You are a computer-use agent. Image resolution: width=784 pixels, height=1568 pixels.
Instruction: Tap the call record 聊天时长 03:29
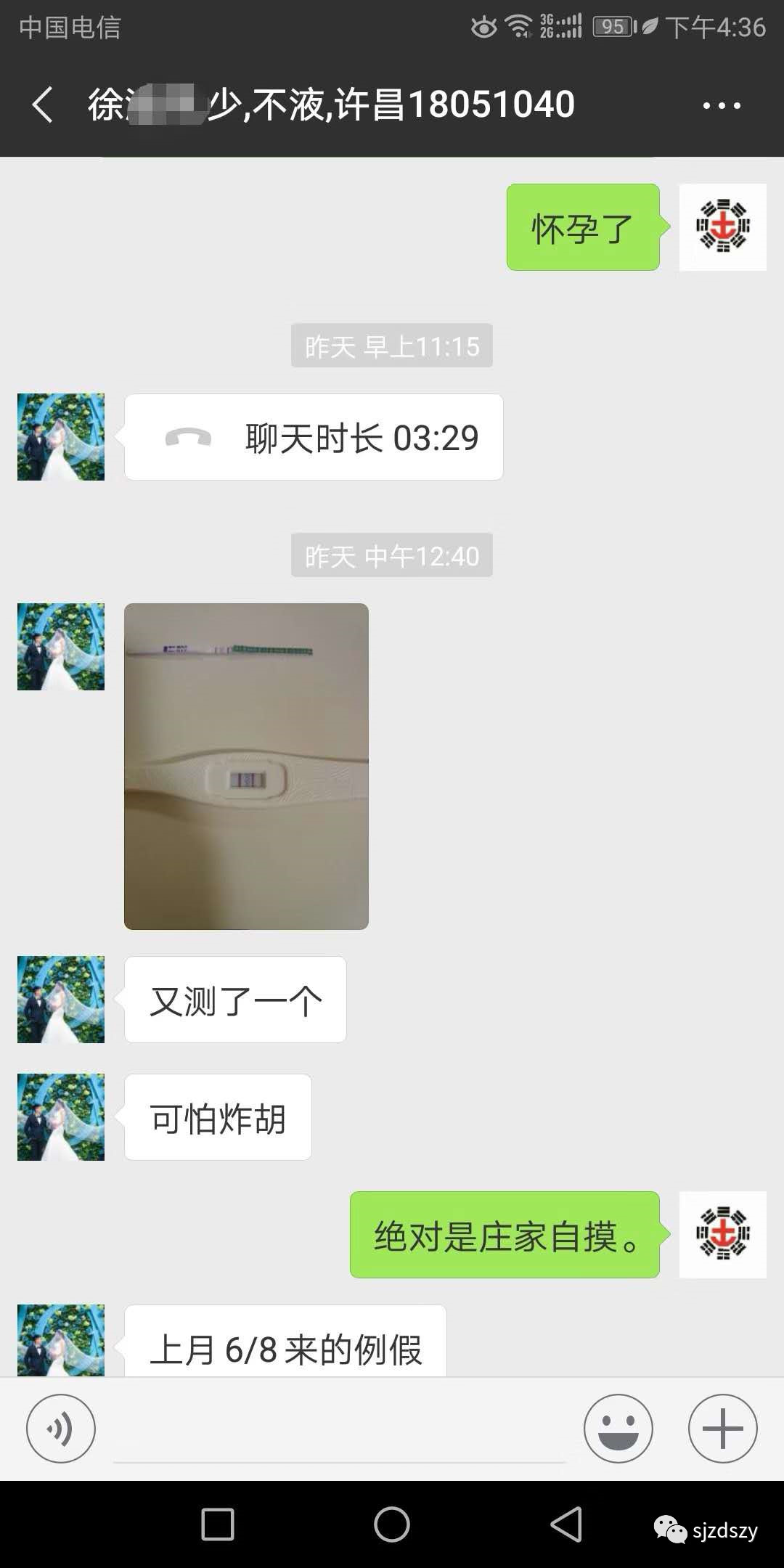pos(314,437)
